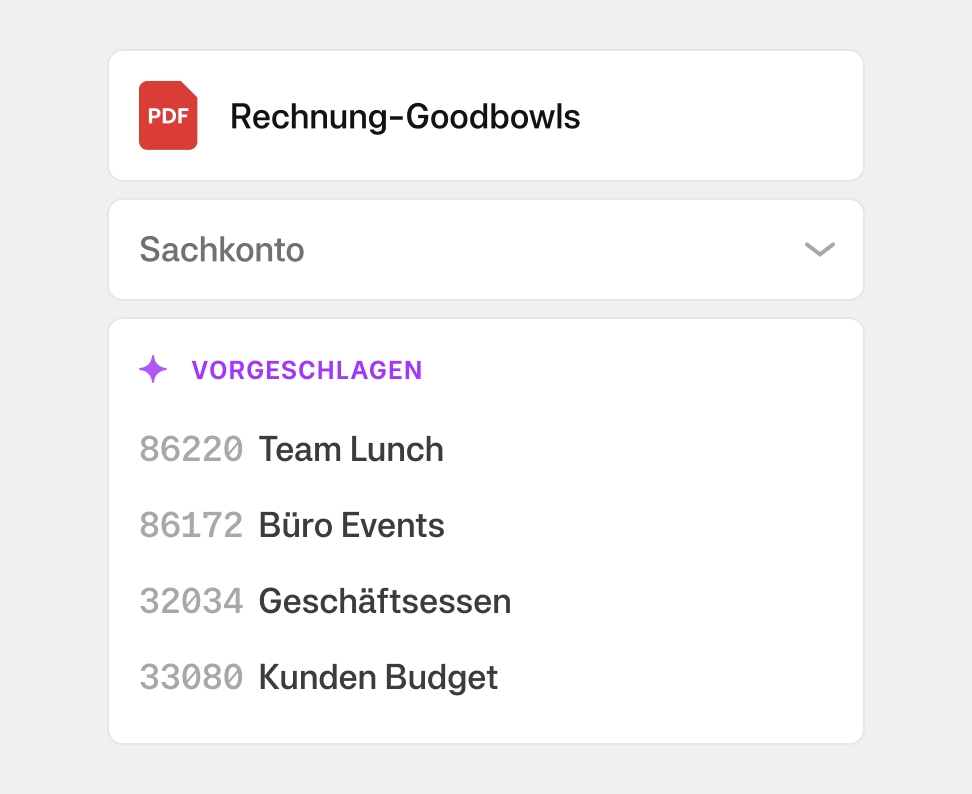Select 33080 Kunden Budget account
The image size is (972, 794).
(x=318, y=678)
